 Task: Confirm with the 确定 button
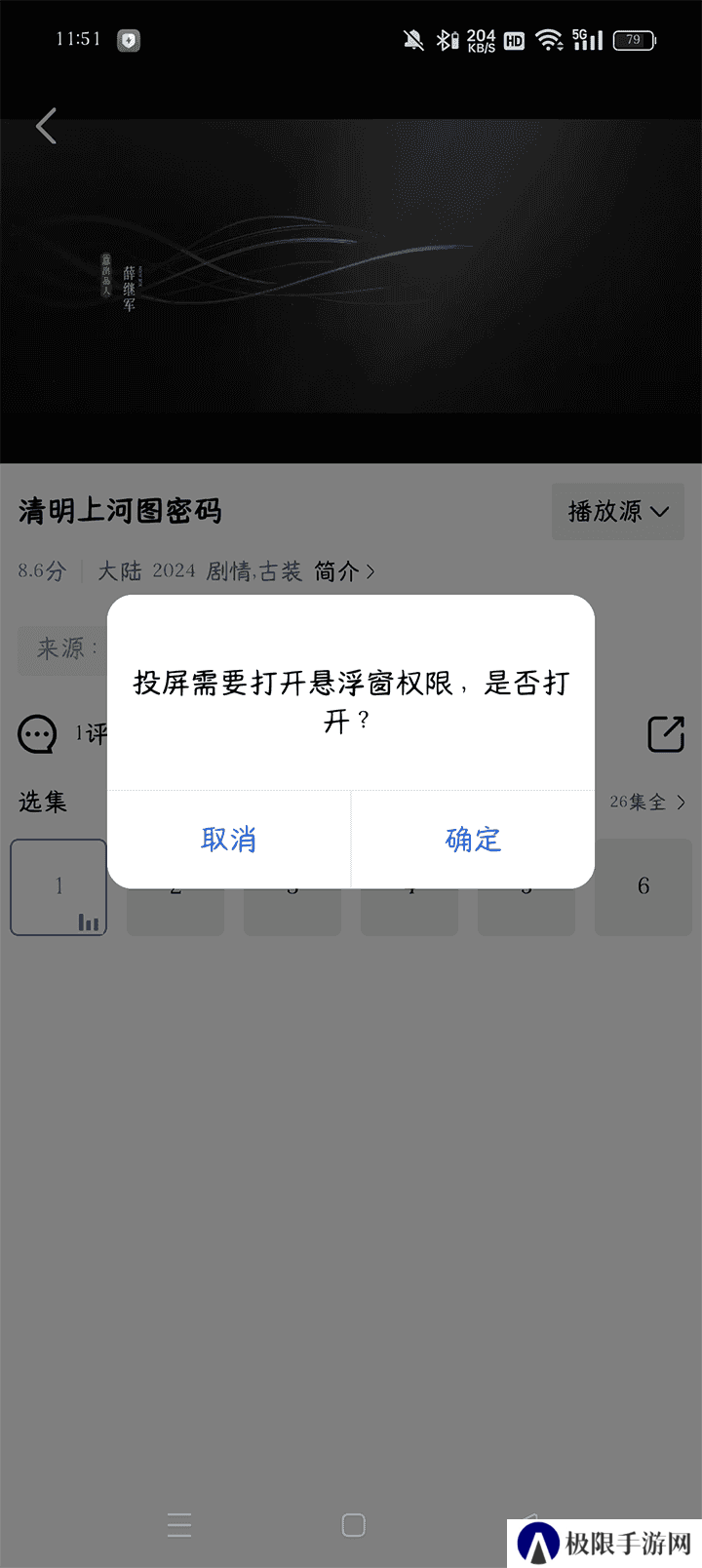pyautogui.click(x=473, y=839)
